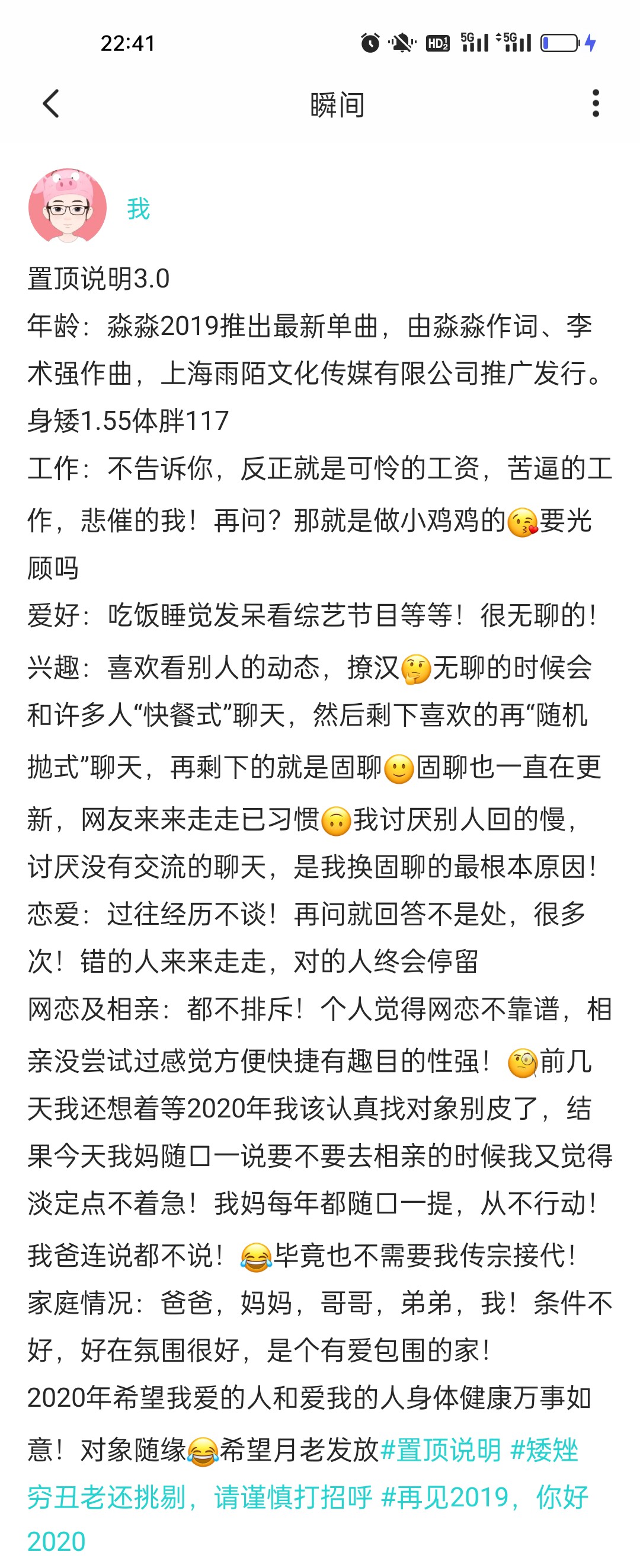This screenshot has width=640, height=1568.
Task: Open the #再见2019，你好2020 hashtag
Action: 484,1497
